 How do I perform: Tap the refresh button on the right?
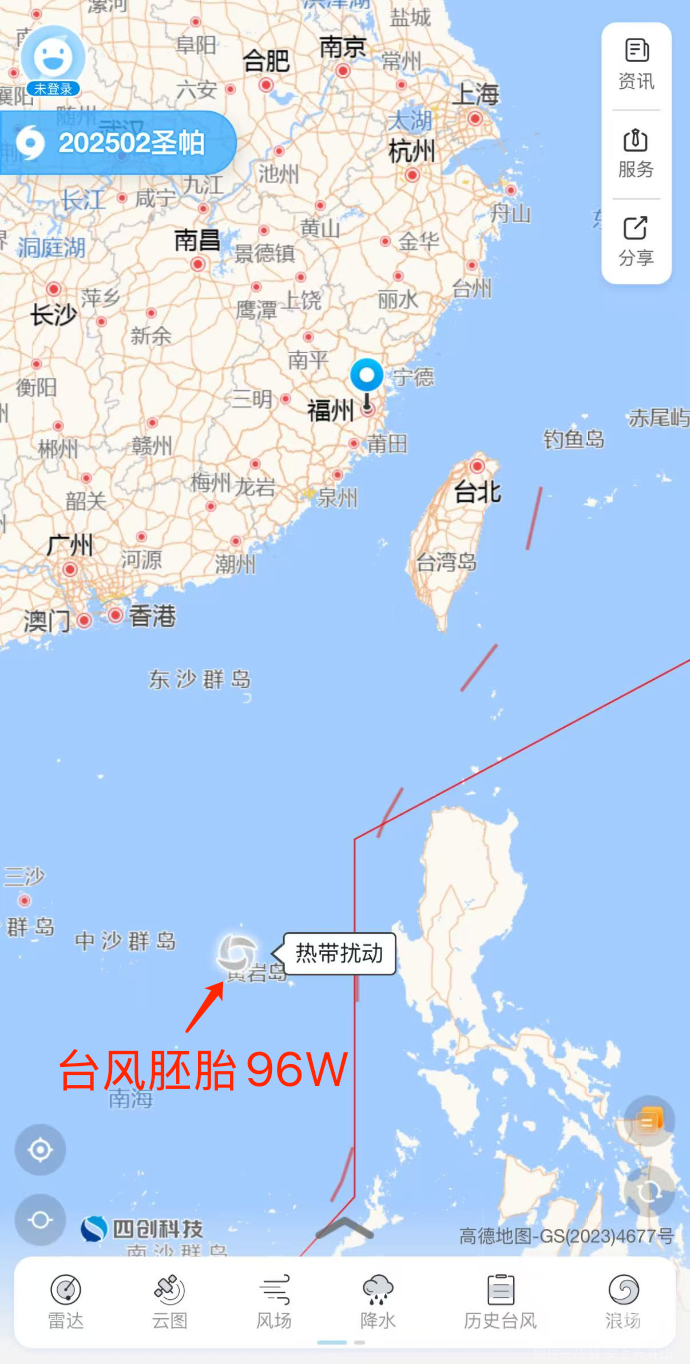point(650,1191)
